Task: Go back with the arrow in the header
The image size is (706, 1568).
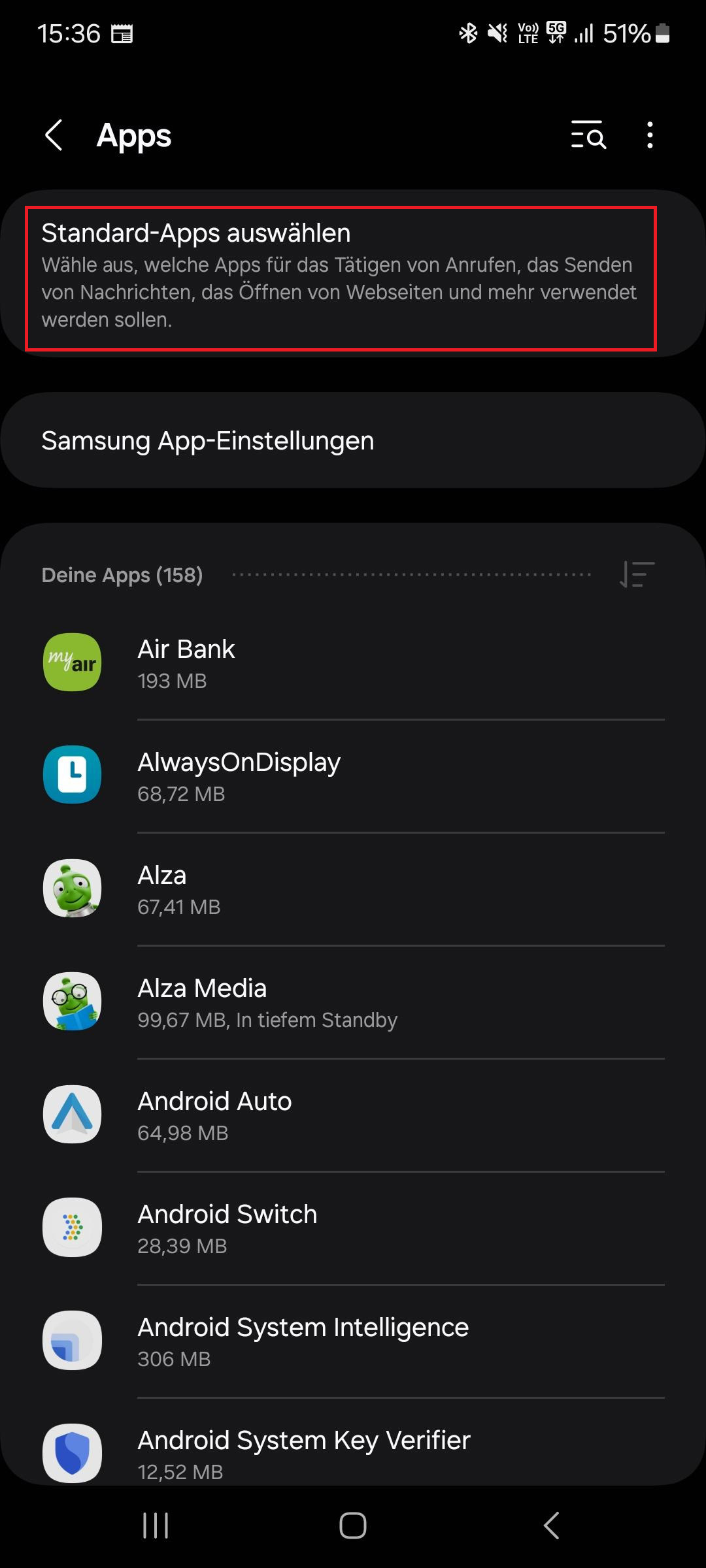Action: [x=54, y=136]
